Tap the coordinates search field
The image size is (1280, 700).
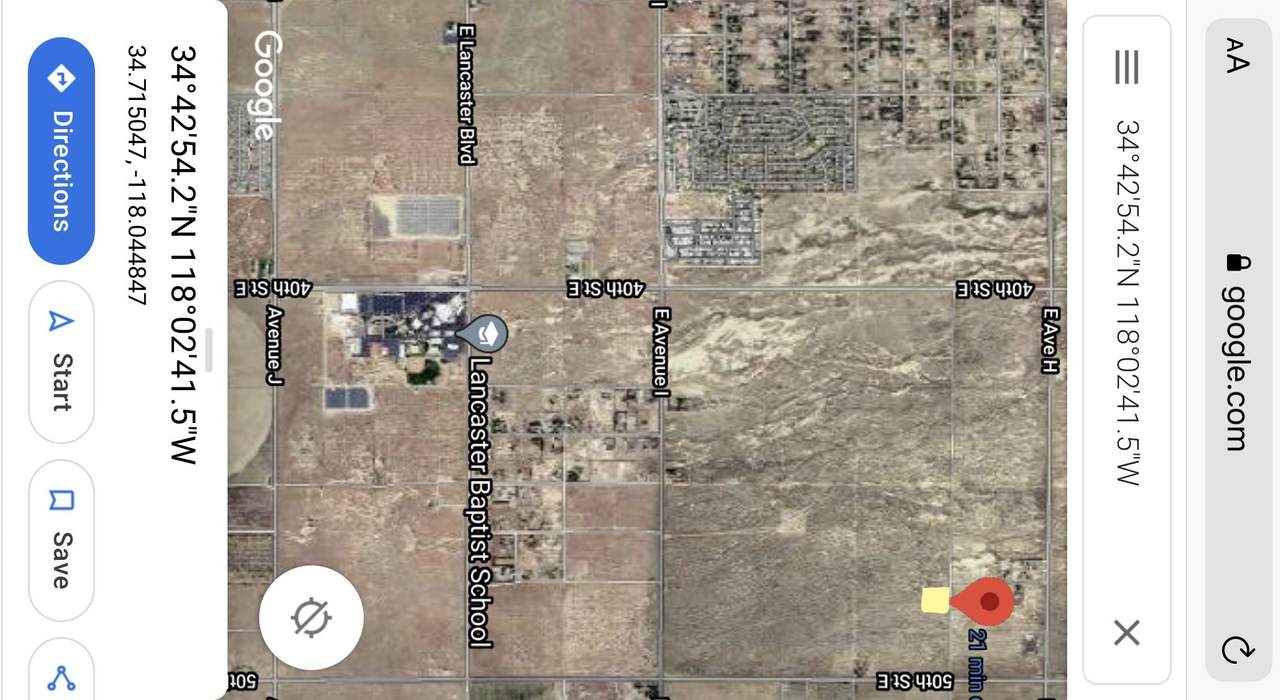tap(1127, 300)
